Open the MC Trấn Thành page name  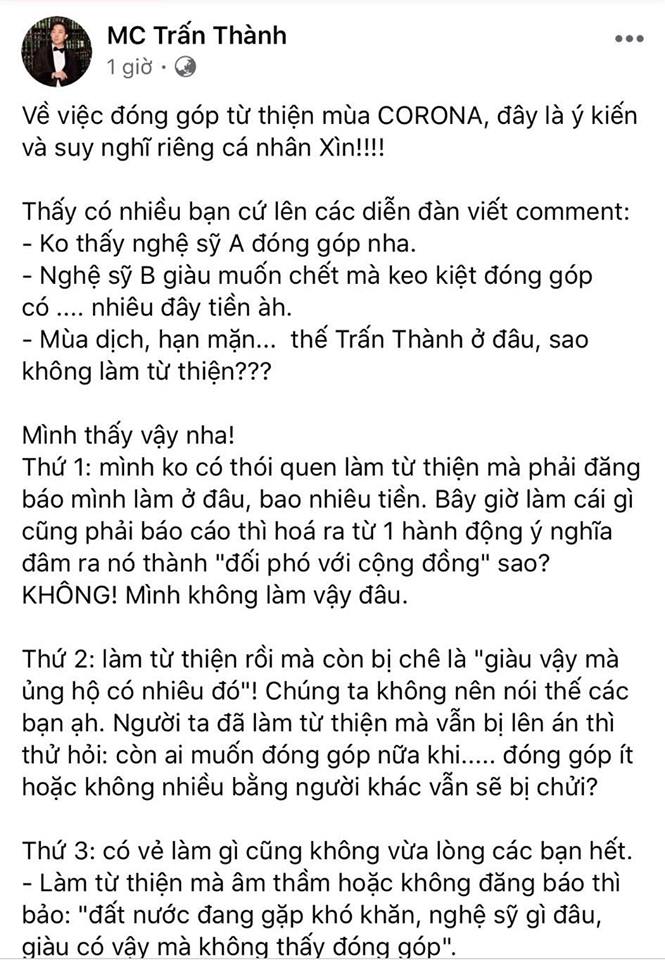pyautogui.click(x=196, y=35)
